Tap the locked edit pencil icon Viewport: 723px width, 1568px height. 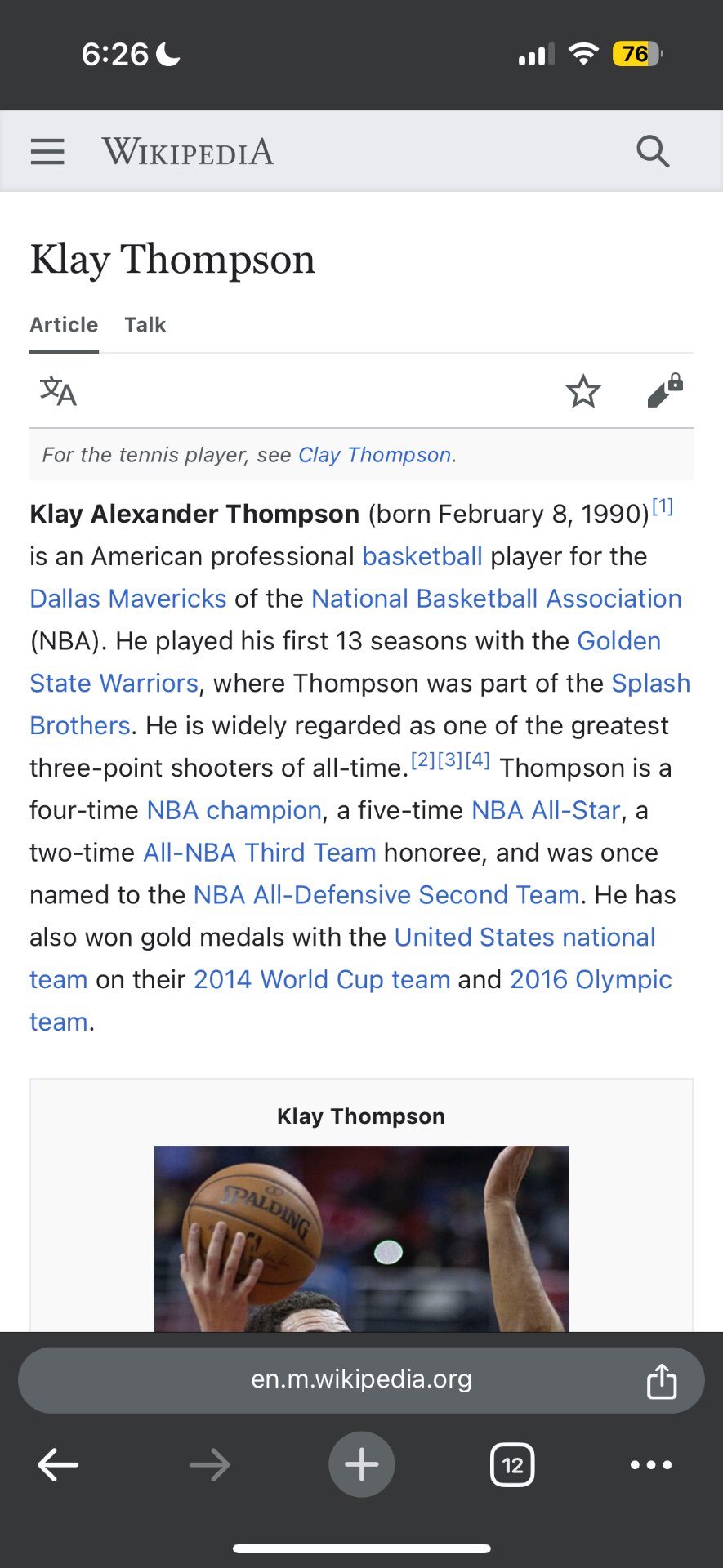(664, 391)
